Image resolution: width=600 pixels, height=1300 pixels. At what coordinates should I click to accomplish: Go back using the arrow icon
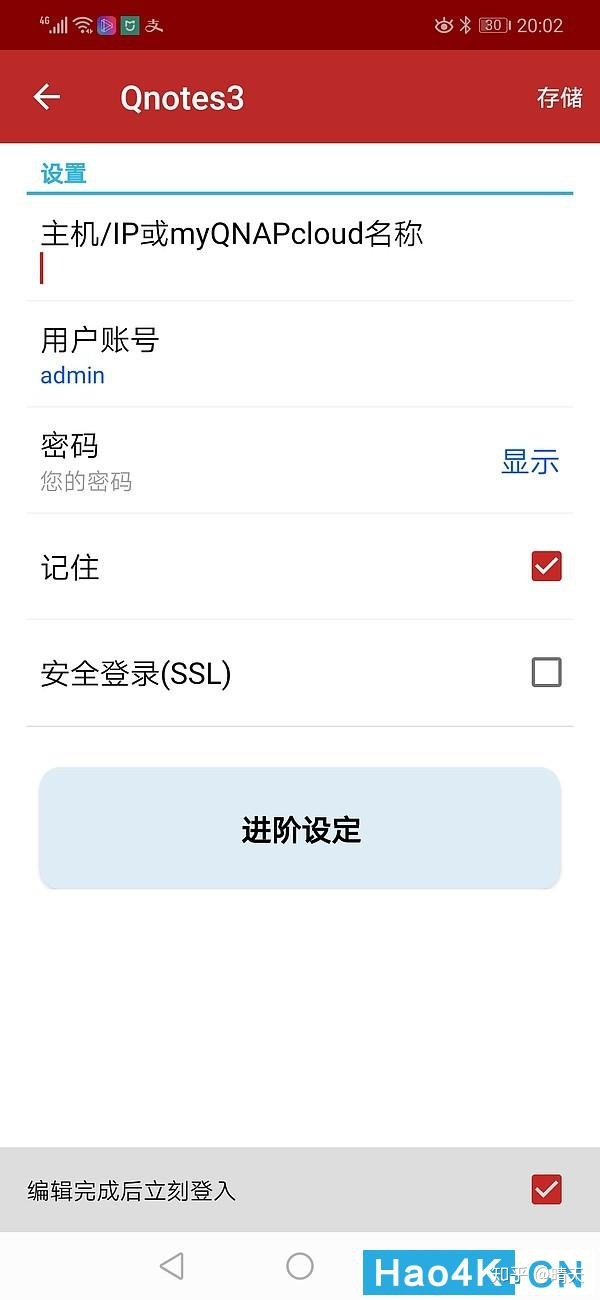47,97
